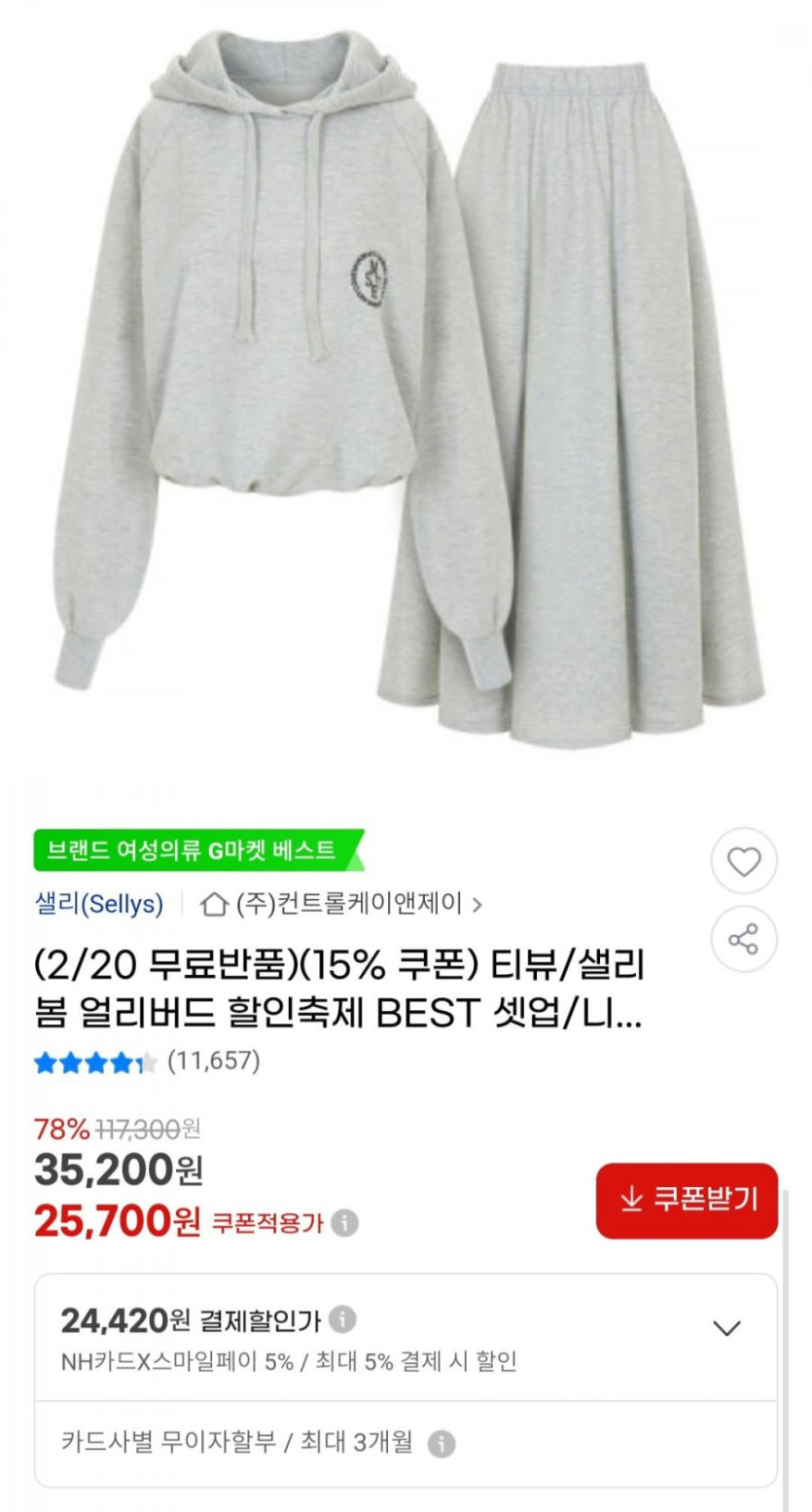Add item to wishlist via heart icon
This screenshot has height=1512, width=812.
pyautogui.click(x=745, y=859)
